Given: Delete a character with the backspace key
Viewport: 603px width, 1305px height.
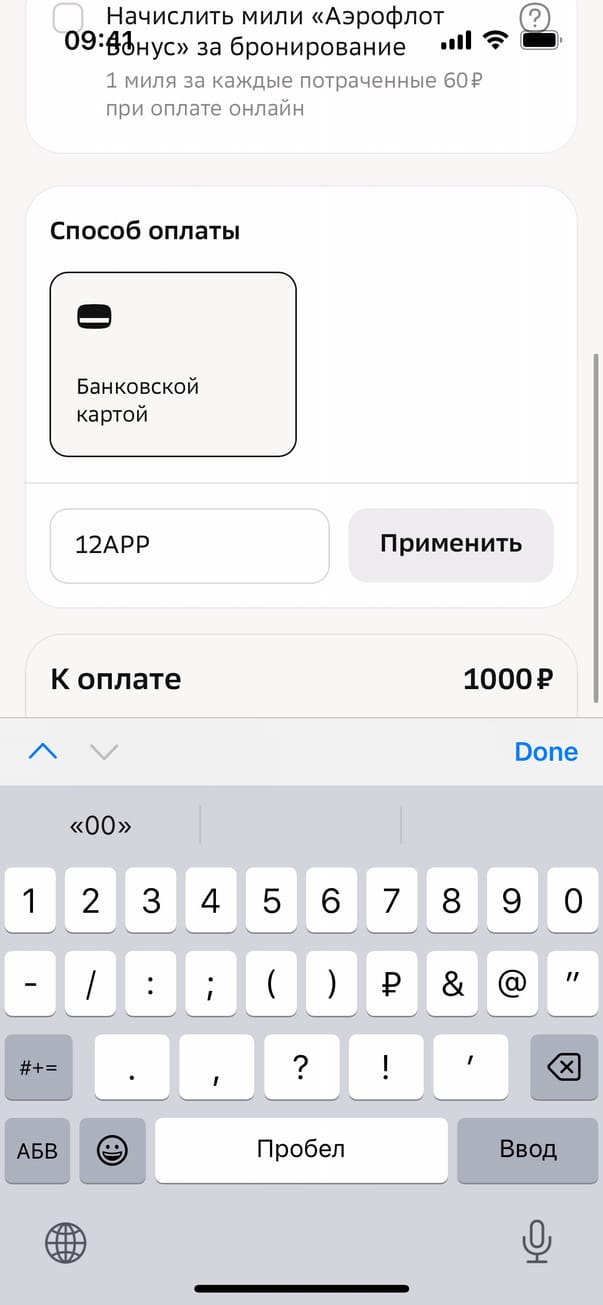Looking at the screenshot, I should (564, 1068).
